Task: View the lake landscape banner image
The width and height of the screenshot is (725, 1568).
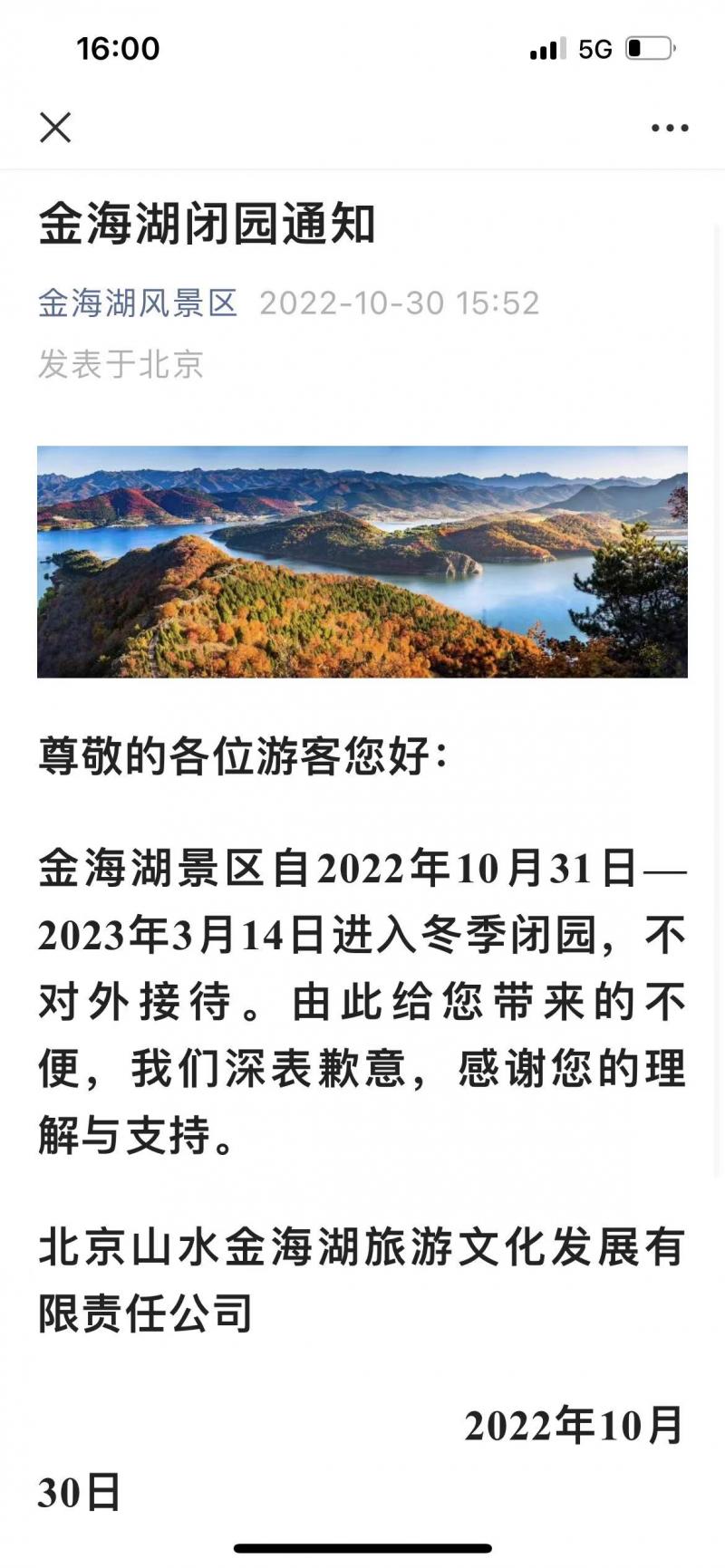Action: click(362, 562)
